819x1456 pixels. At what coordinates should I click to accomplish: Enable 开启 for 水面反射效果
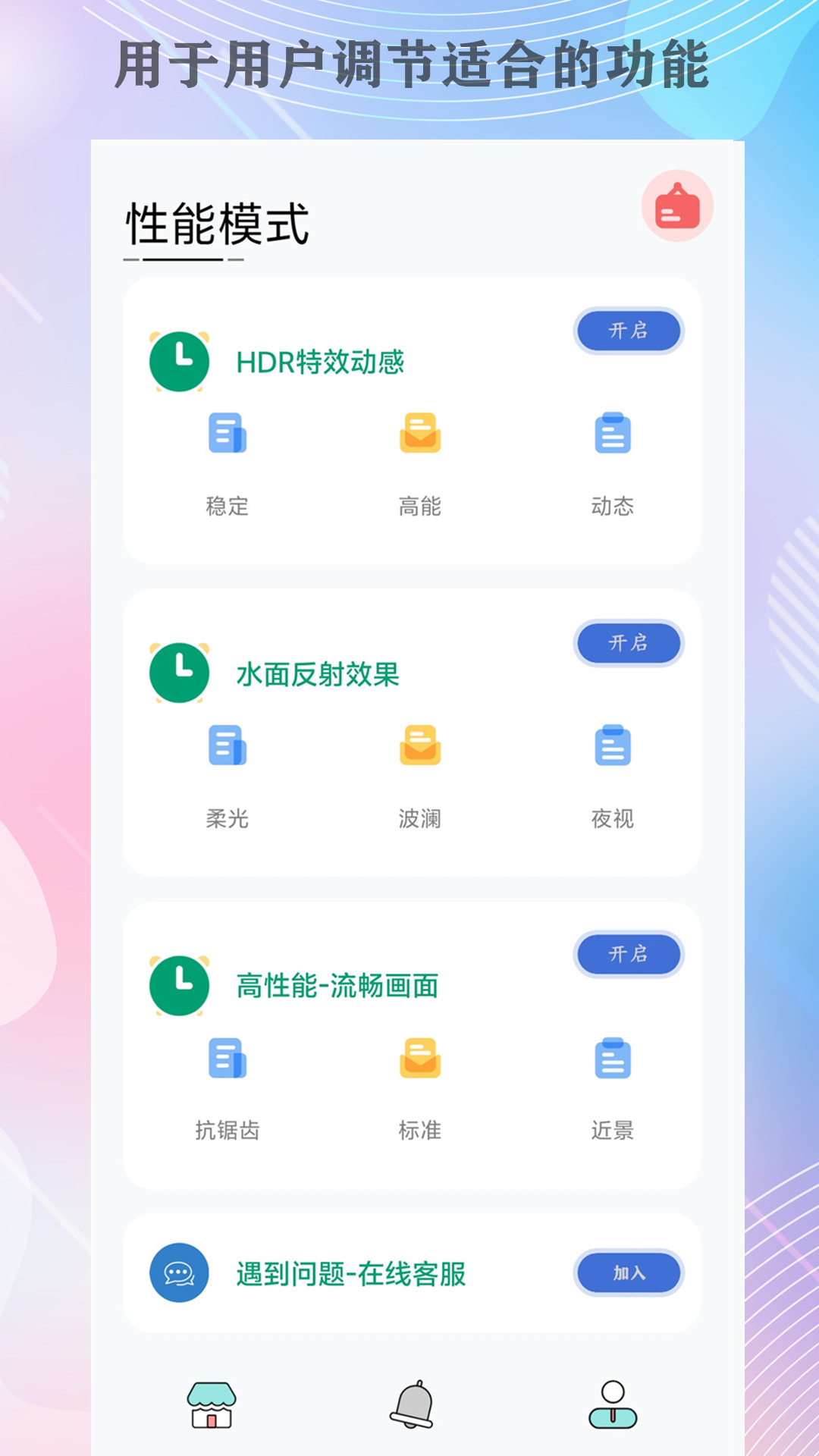630,642
